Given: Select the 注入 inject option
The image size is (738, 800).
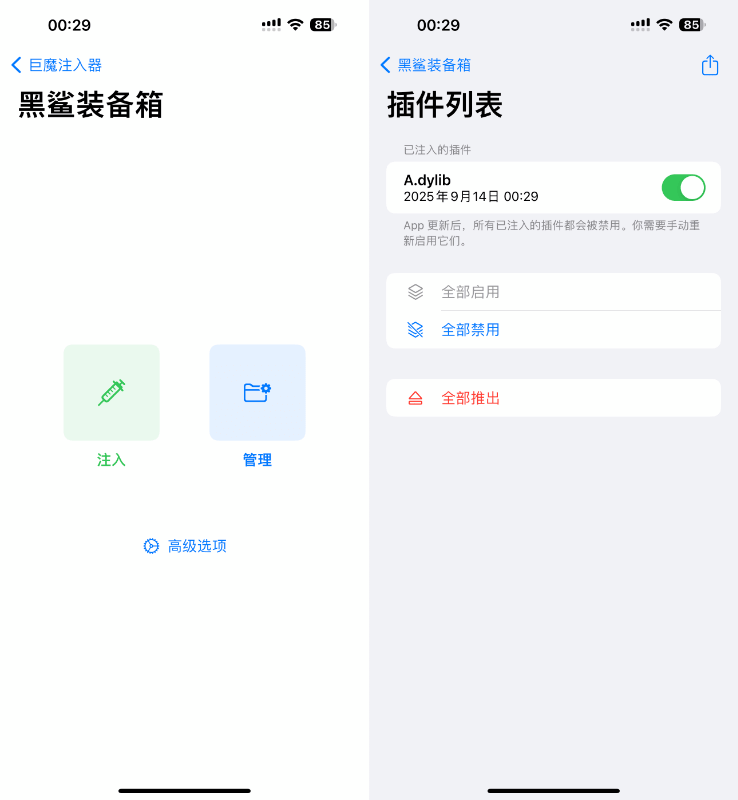Looking at the screenshot, I should [x=111, y=410].
